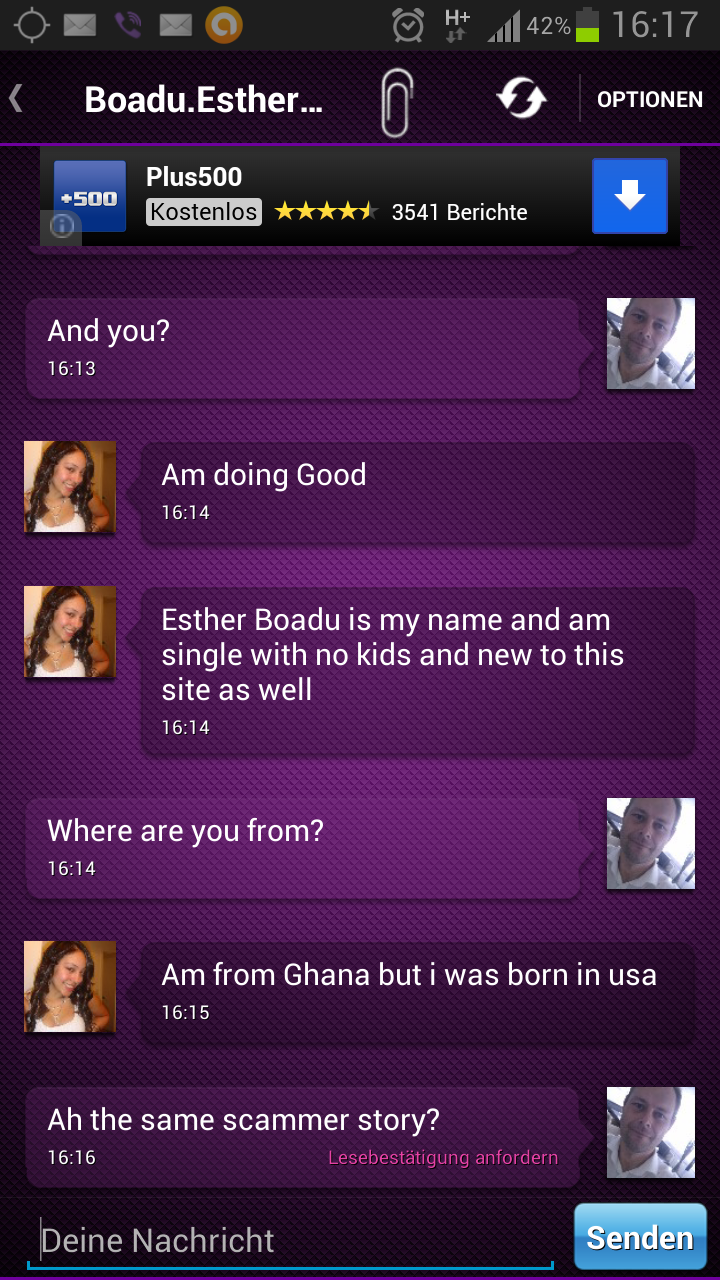This screenshot has height=1280, width=720.
Task: Open the OPTIONEN menu
Action: 650,100
